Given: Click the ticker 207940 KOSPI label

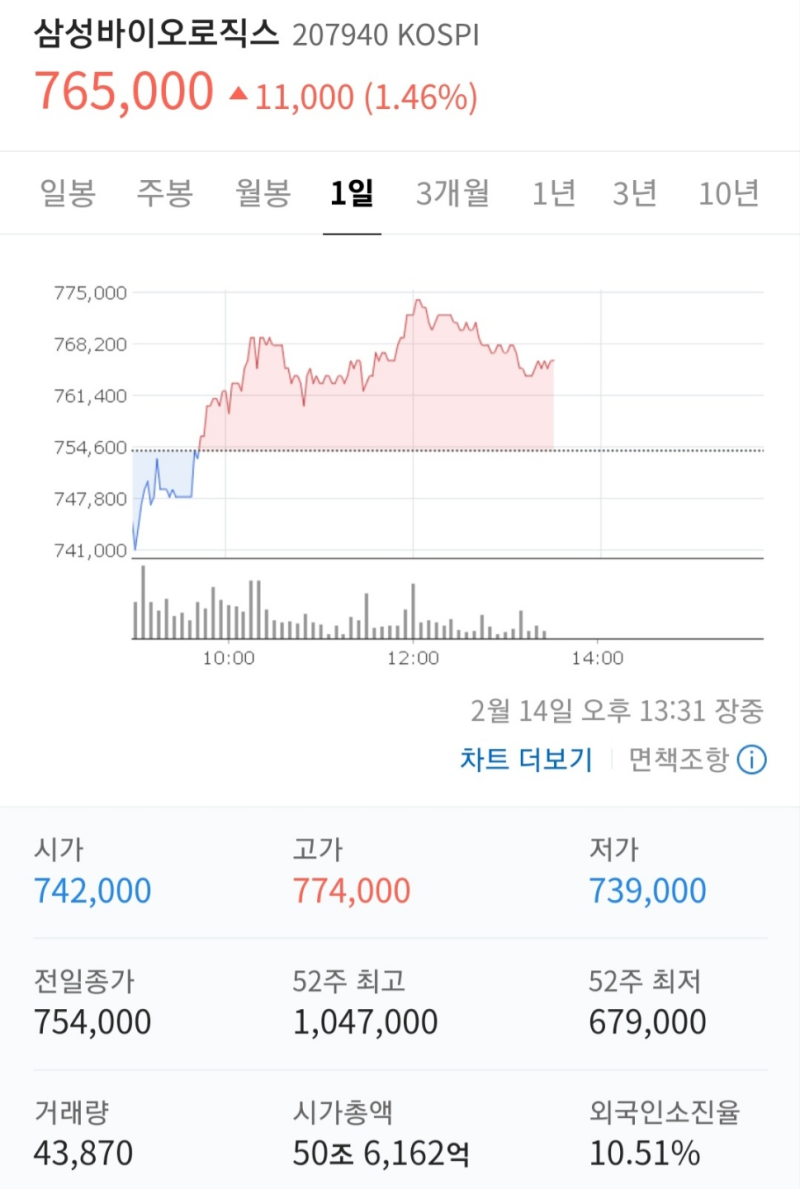Looking at the screenshot, I should (382, 35).
